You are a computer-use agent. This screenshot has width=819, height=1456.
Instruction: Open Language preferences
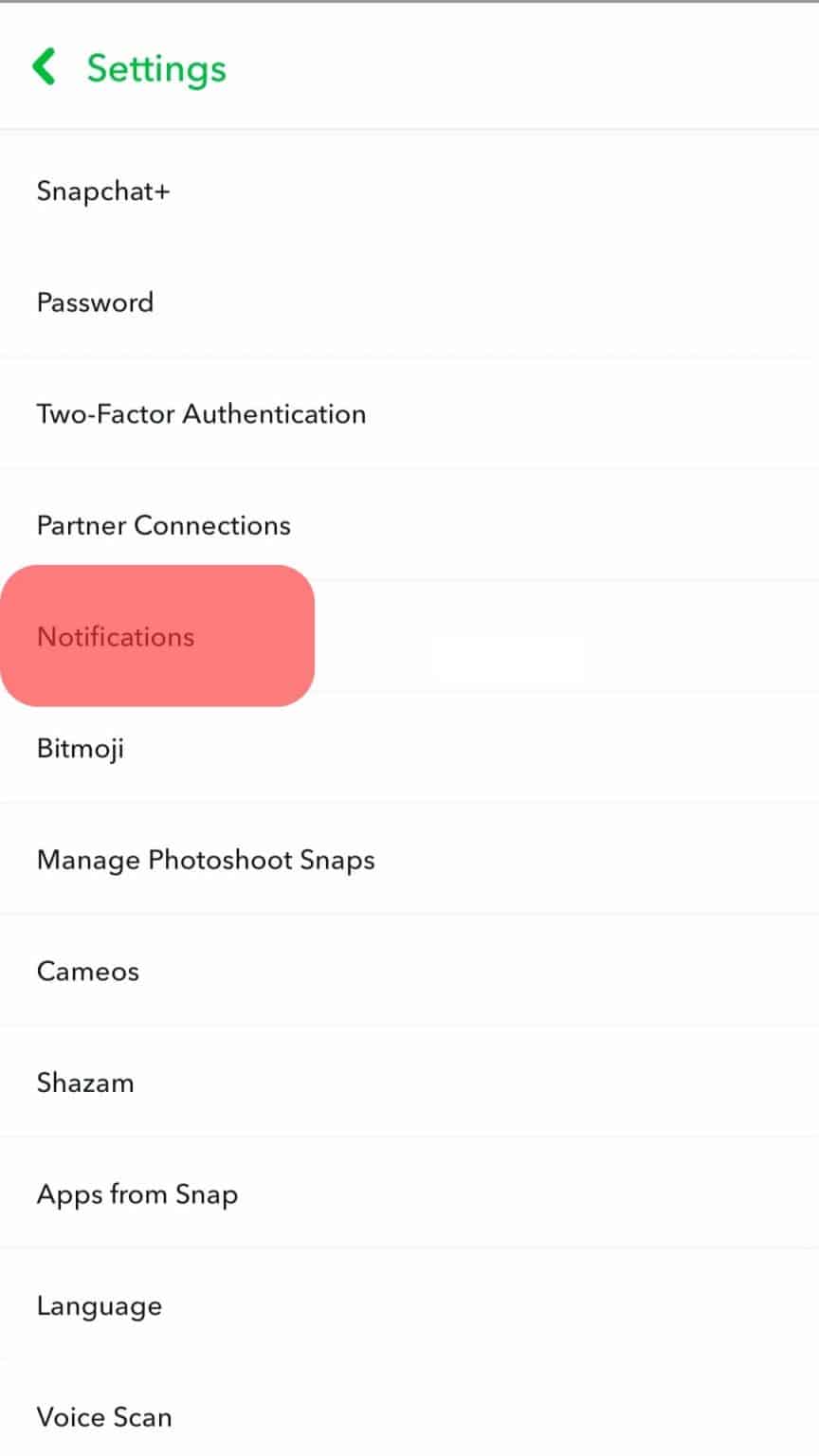pos(99,1305)
